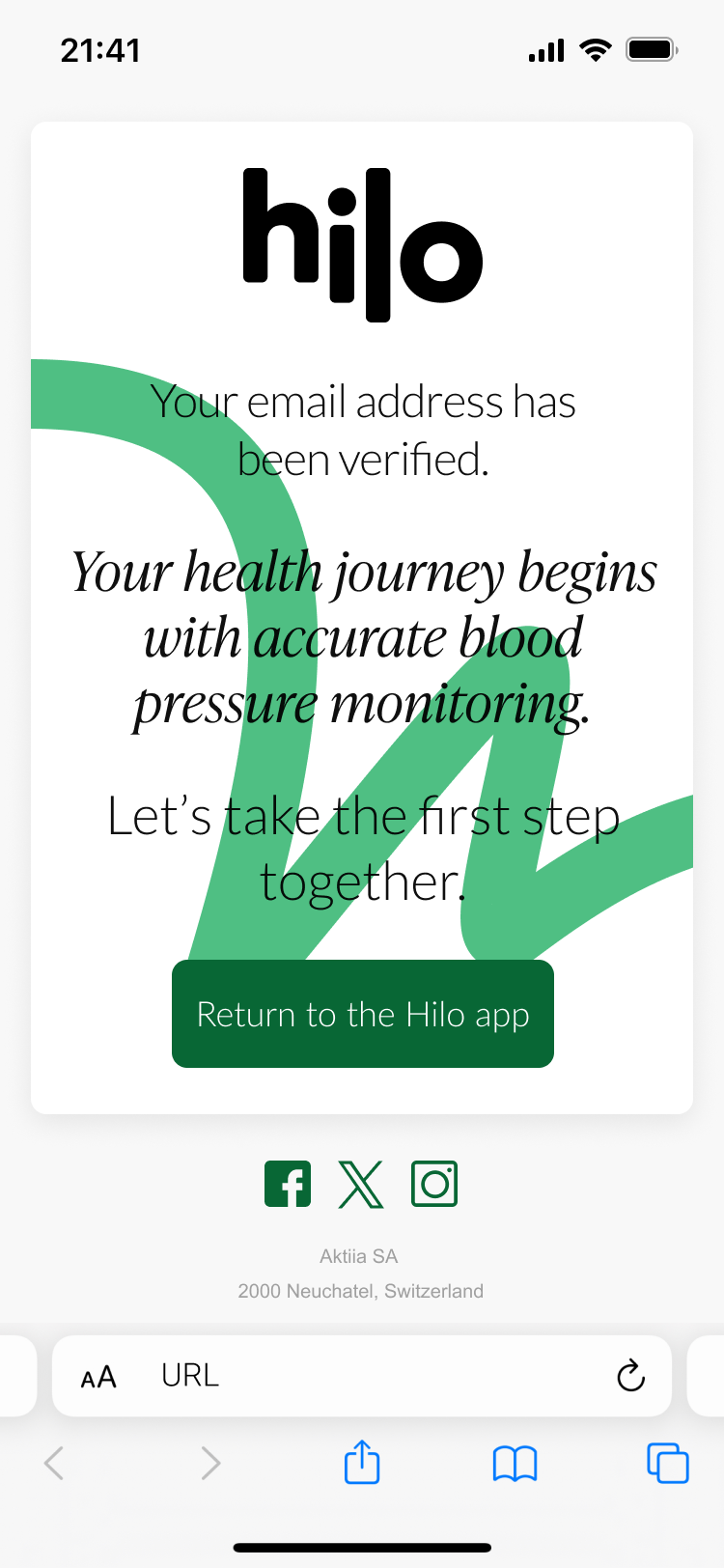Go back to the previous page
724x1568 pixels.
tap(55, 1463)
